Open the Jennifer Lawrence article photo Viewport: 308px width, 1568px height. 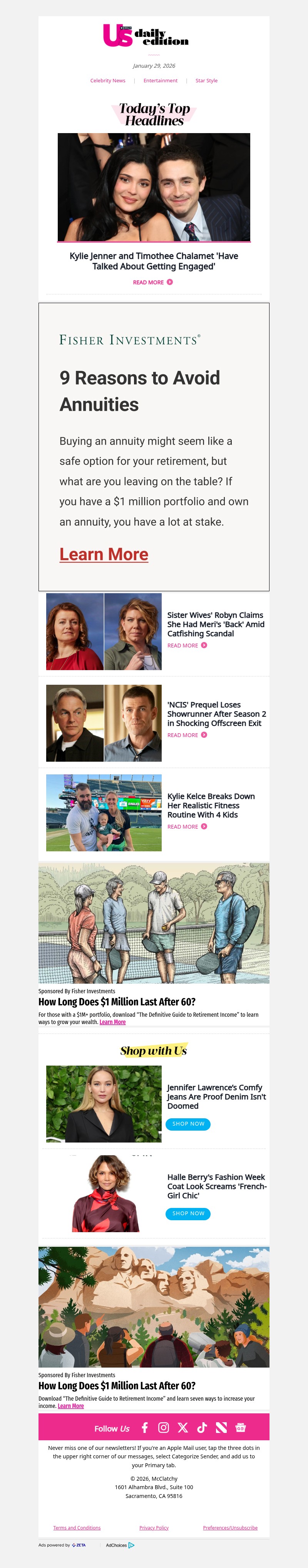point(104,1104)
